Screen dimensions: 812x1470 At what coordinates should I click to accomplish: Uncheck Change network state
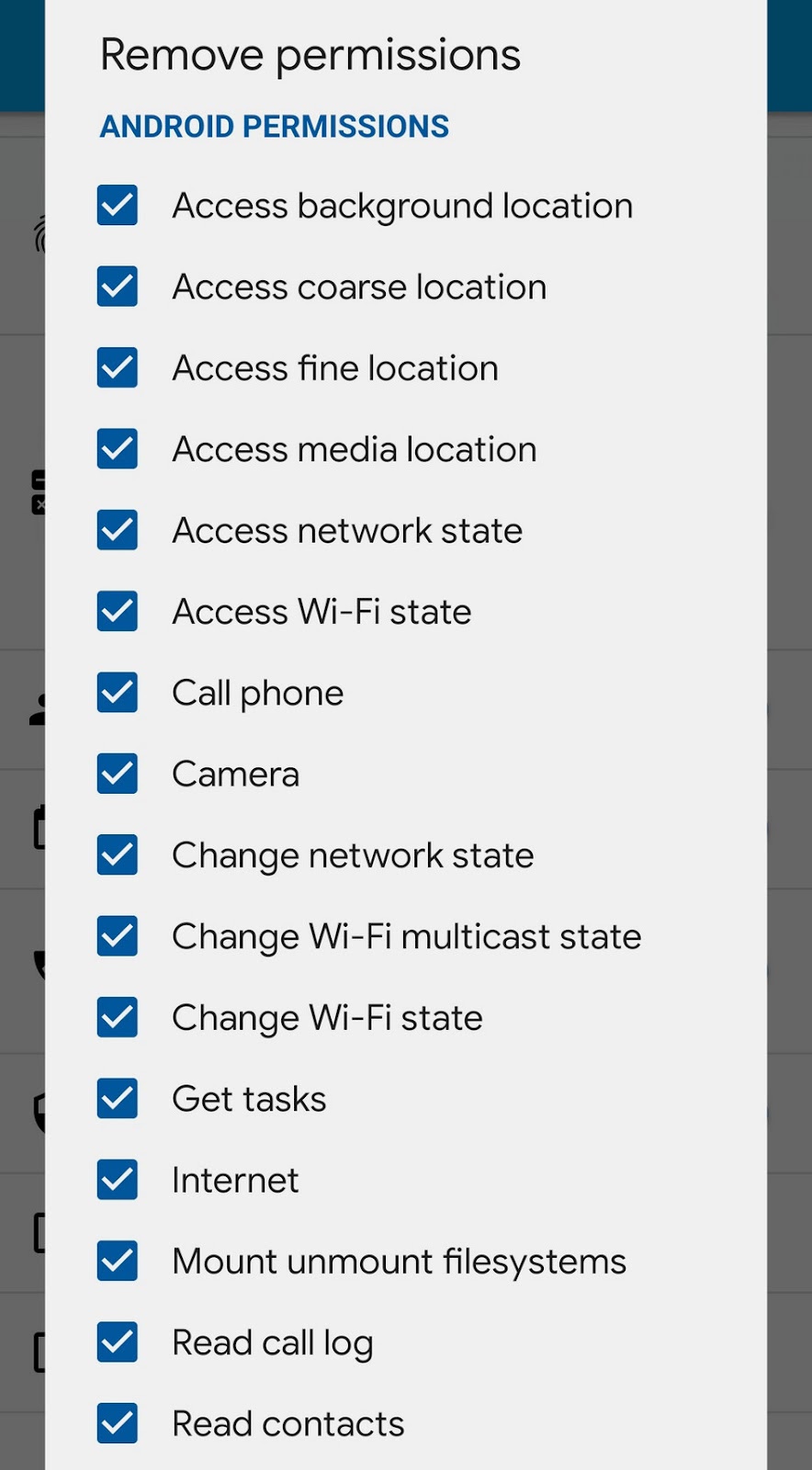coord(118,854)
